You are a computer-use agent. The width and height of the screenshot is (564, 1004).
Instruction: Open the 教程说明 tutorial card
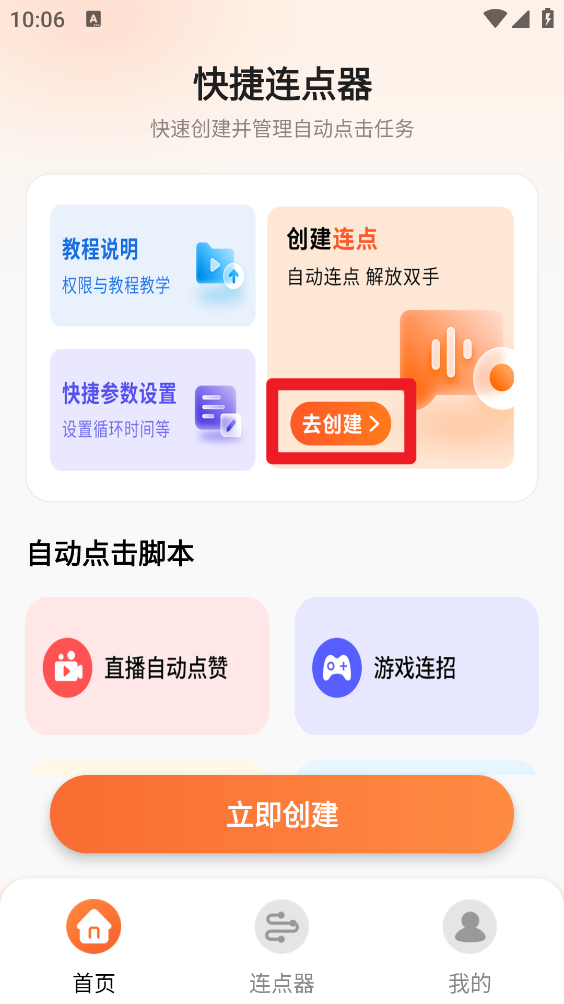tap(152, 266)
